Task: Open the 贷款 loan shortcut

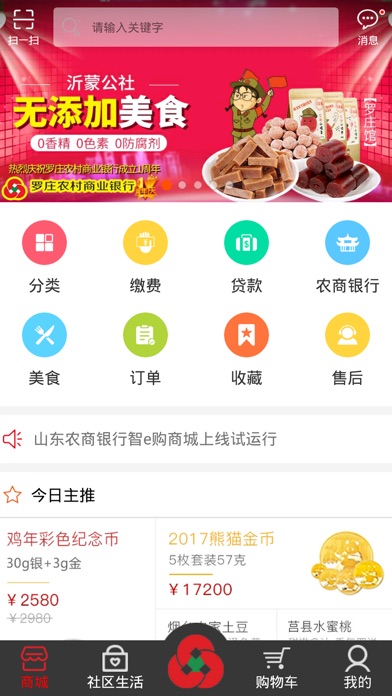Action: 246,257
